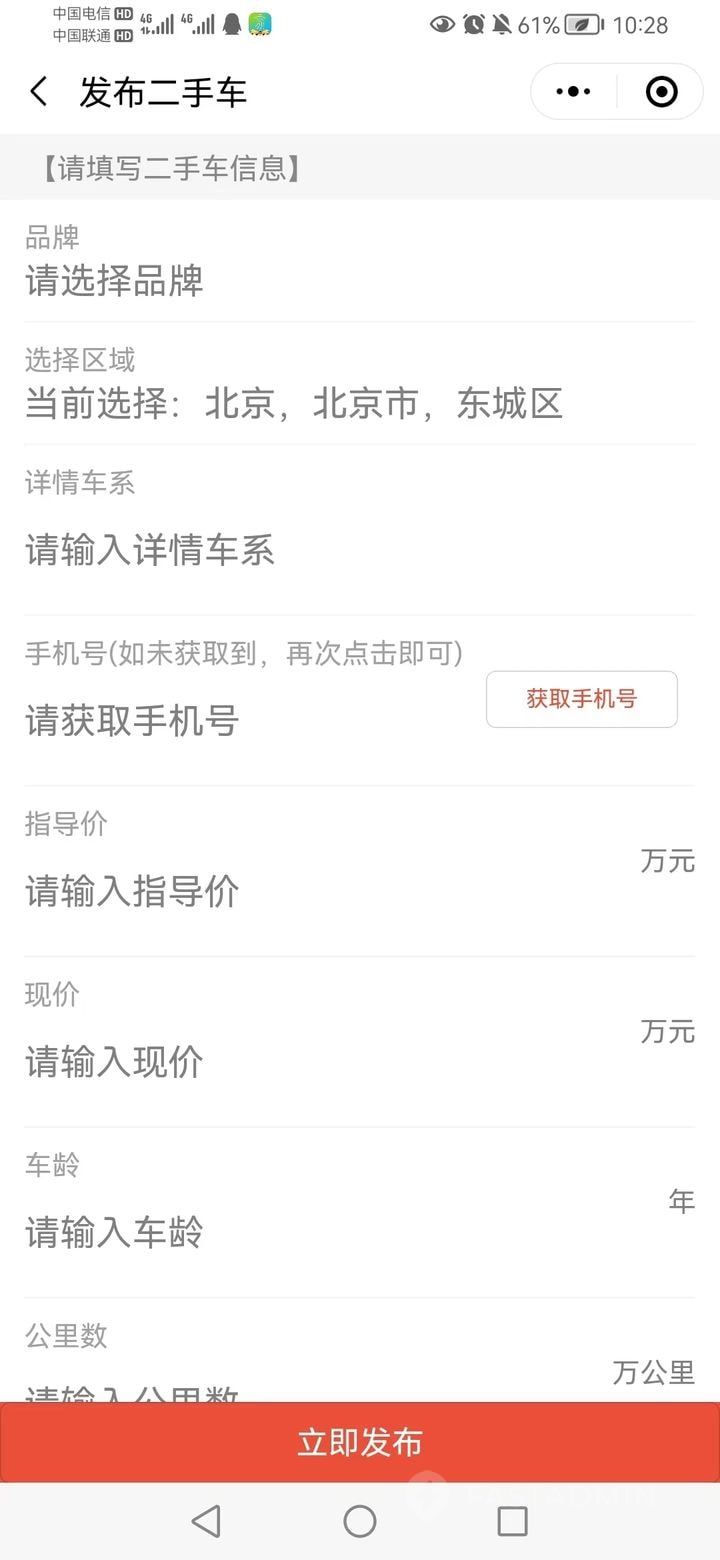Submit with the 立即发布 button
720x1560 pixels.
(360, 1442)
